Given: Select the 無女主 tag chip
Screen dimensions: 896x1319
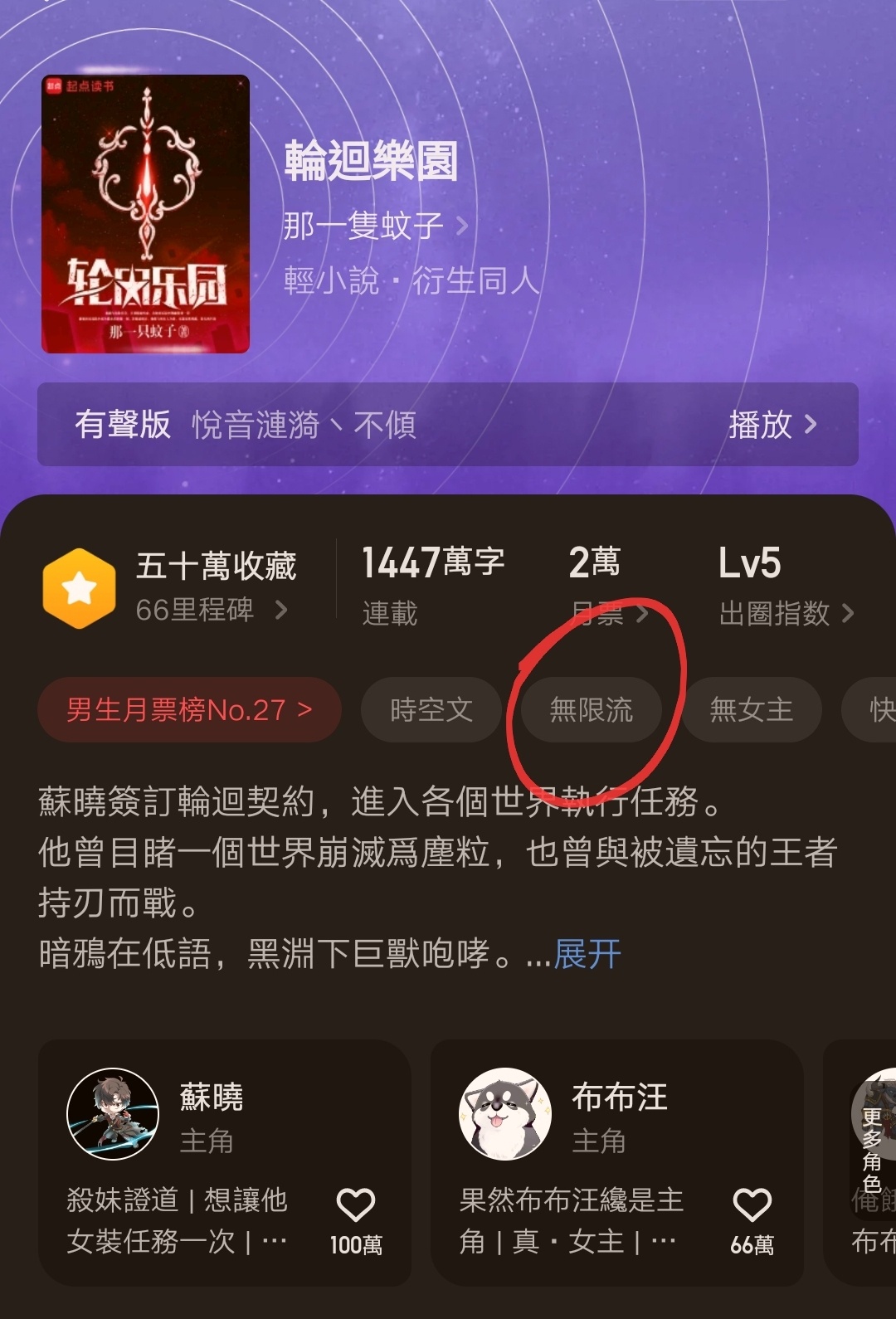Looking at the screenshot, I should [751, 710].
